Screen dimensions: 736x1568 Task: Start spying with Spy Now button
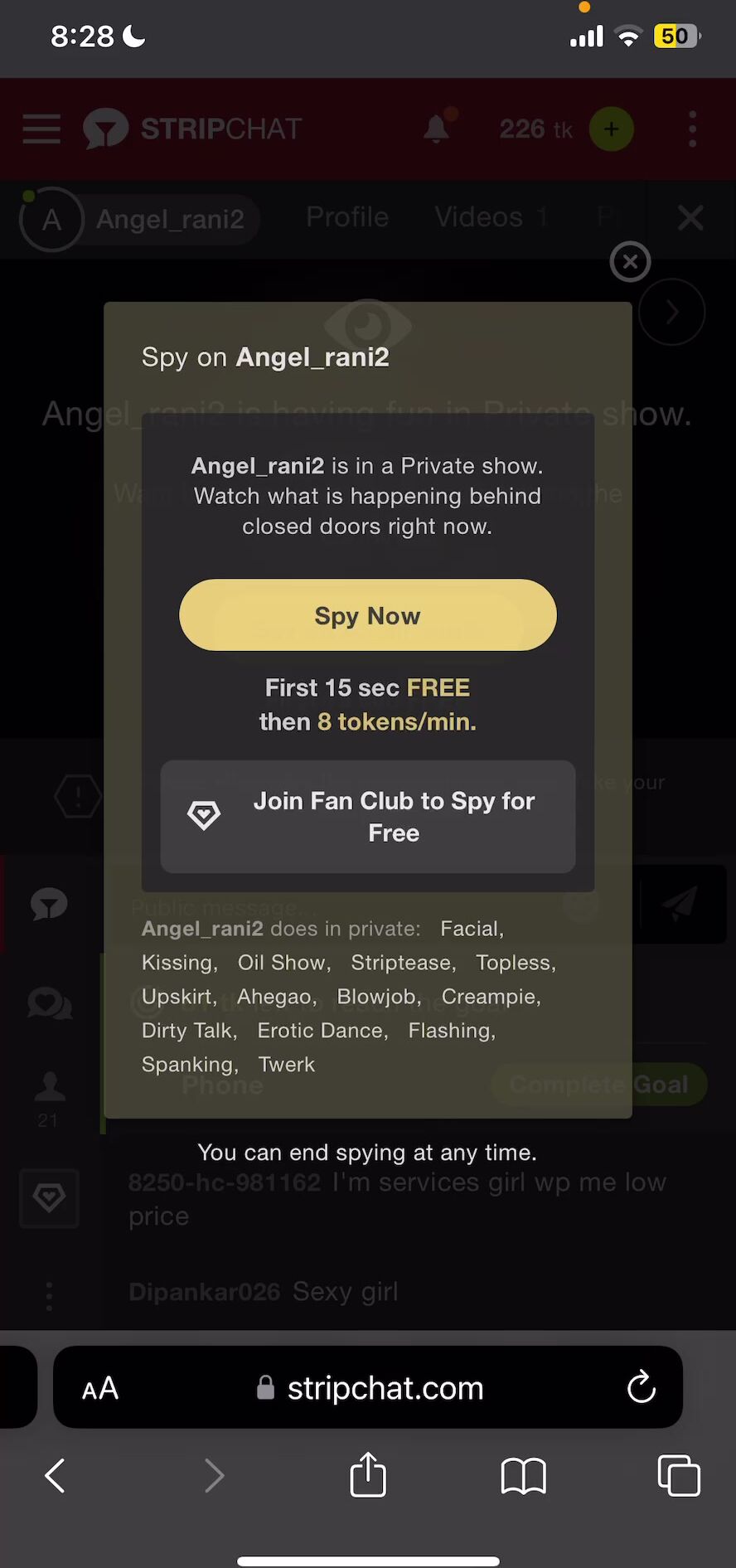(x=367, y=614)
